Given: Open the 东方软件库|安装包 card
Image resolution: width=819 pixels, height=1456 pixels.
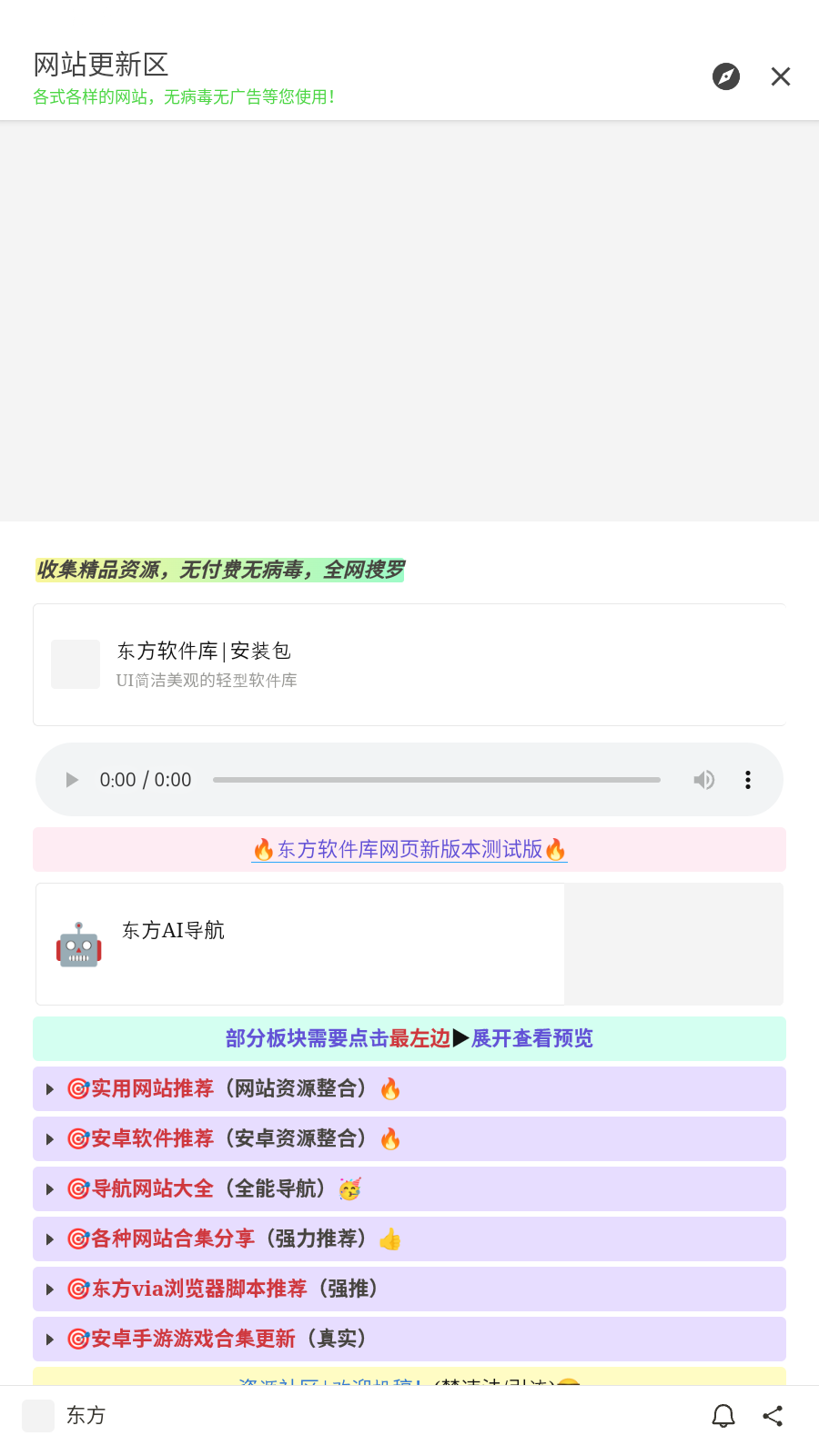Looking at the screenshot, I should [409, 664].
